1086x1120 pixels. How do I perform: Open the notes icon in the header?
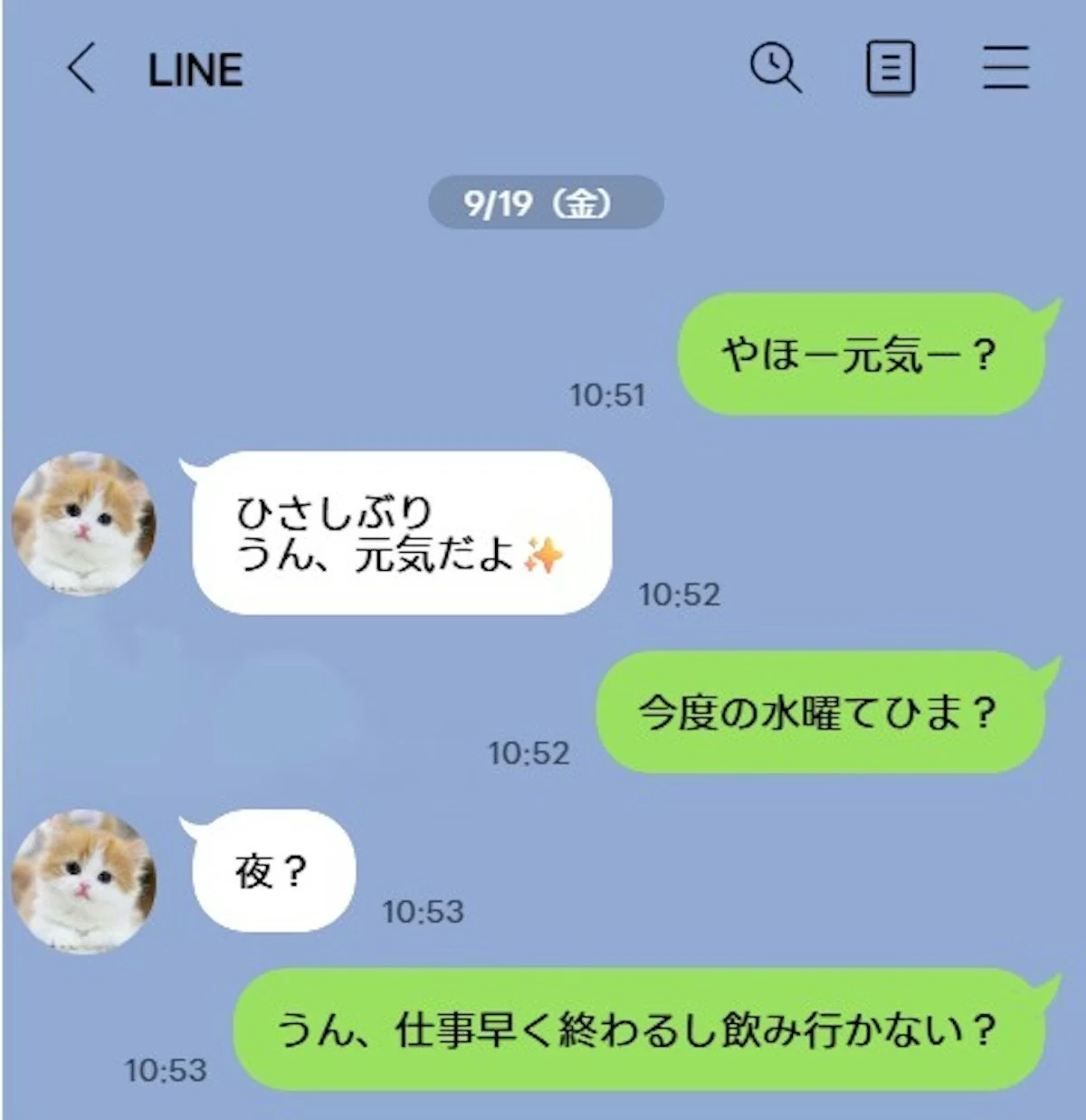click(891, 69)
